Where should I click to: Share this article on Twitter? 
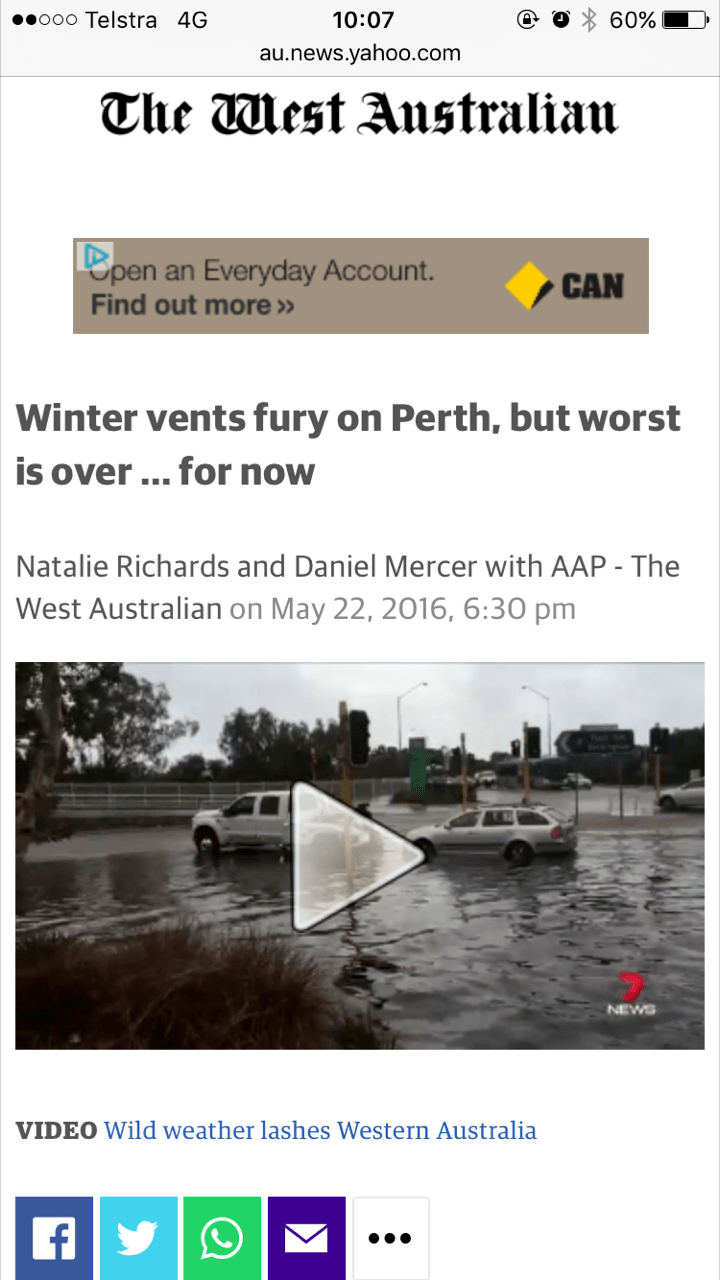138,1238
